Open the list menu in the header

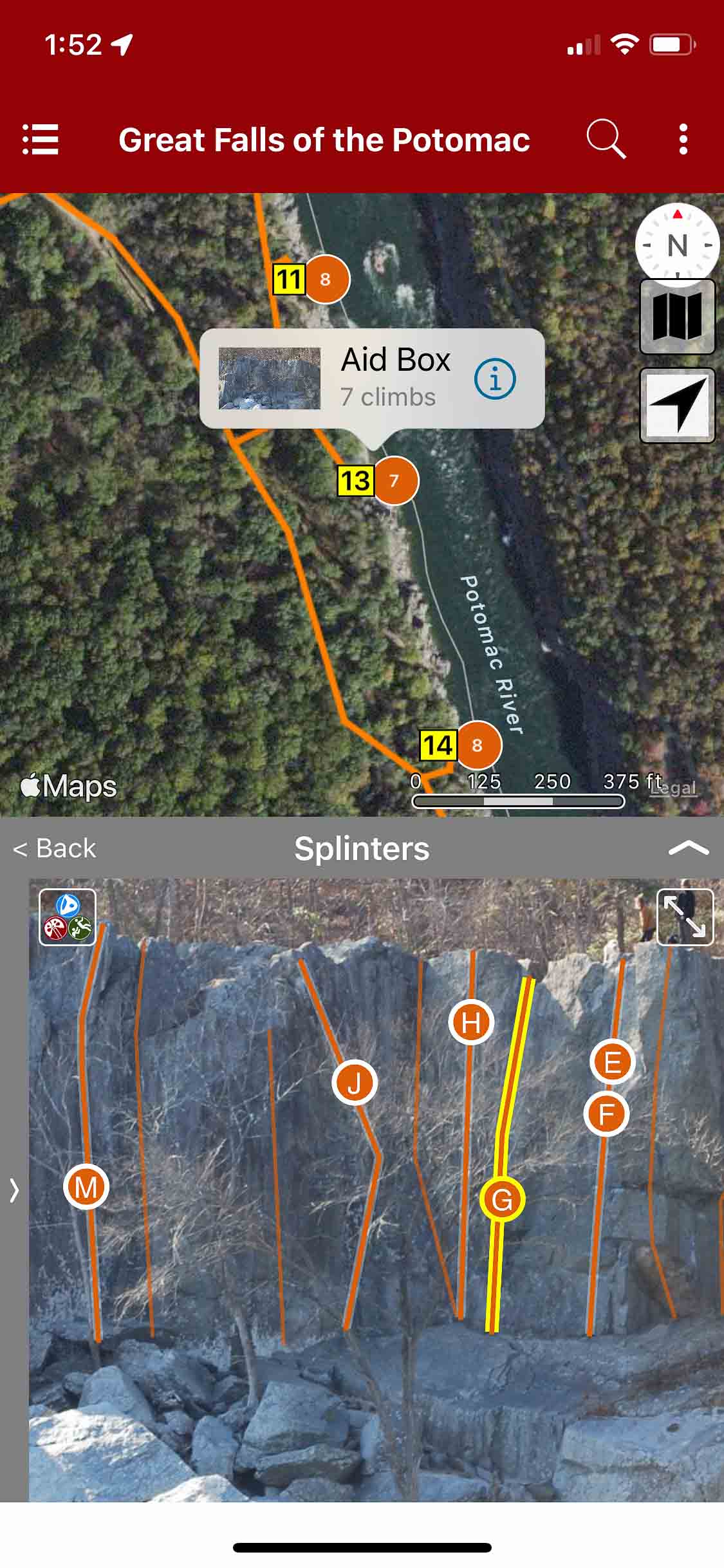41,139
